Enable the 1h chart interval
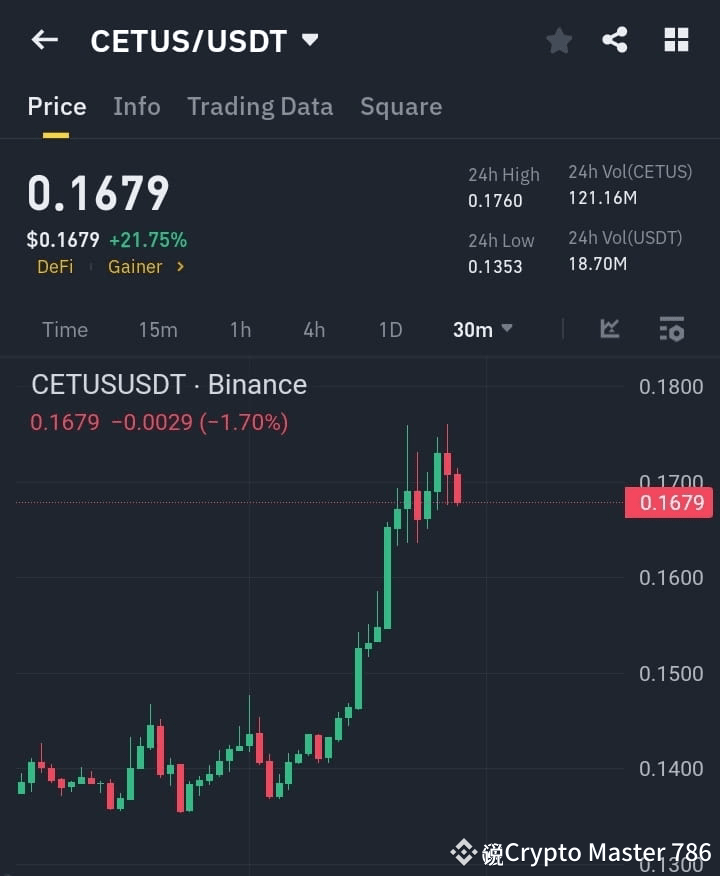This screenshot has height=876, width=720. (240, 329)
